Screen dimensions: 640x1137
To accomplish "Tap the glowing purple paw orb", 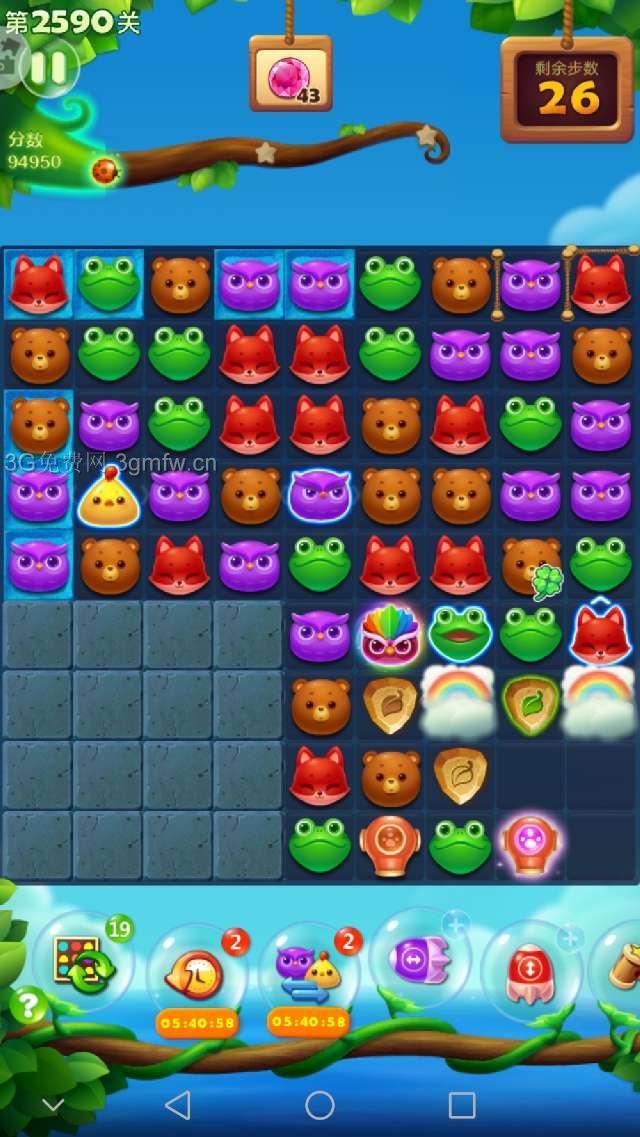I will (x=530, y=845).
